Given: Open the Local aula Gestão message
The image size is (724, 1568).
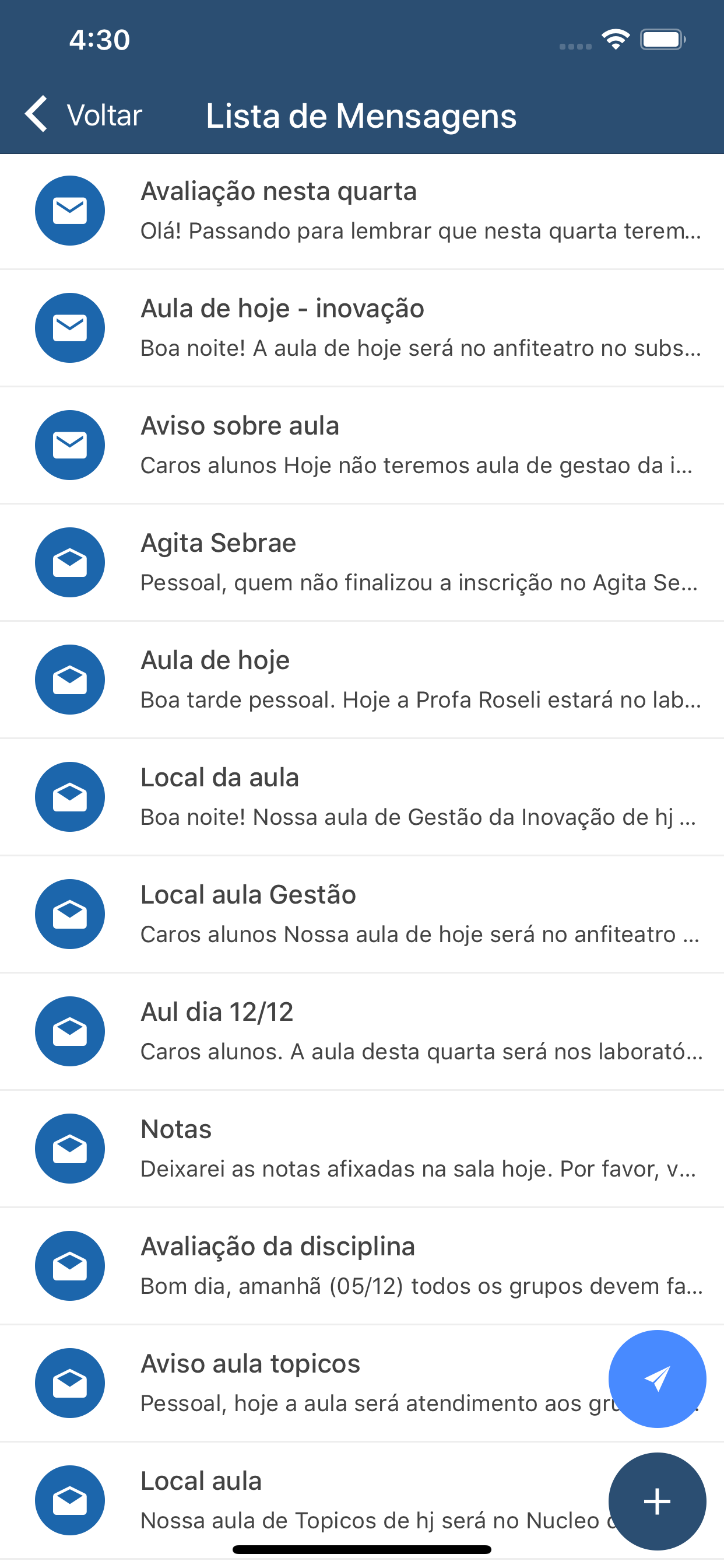Looking at the screenshot, I should tap(362, 914).
